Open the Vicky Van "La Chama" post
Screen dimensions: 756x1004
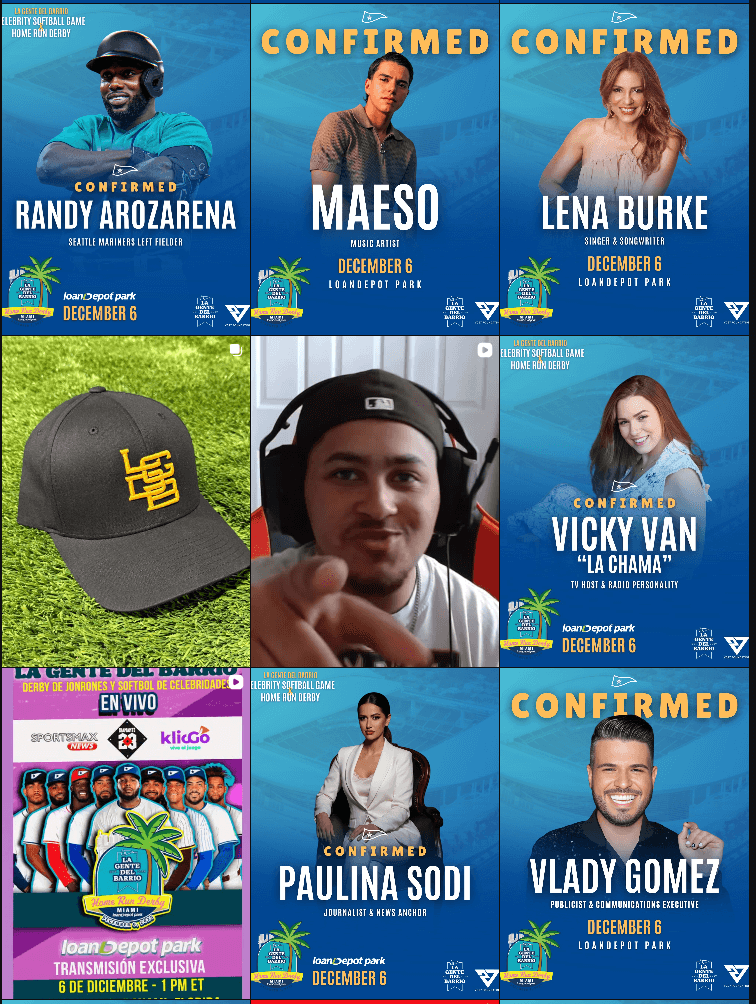(x=624, y=500)
